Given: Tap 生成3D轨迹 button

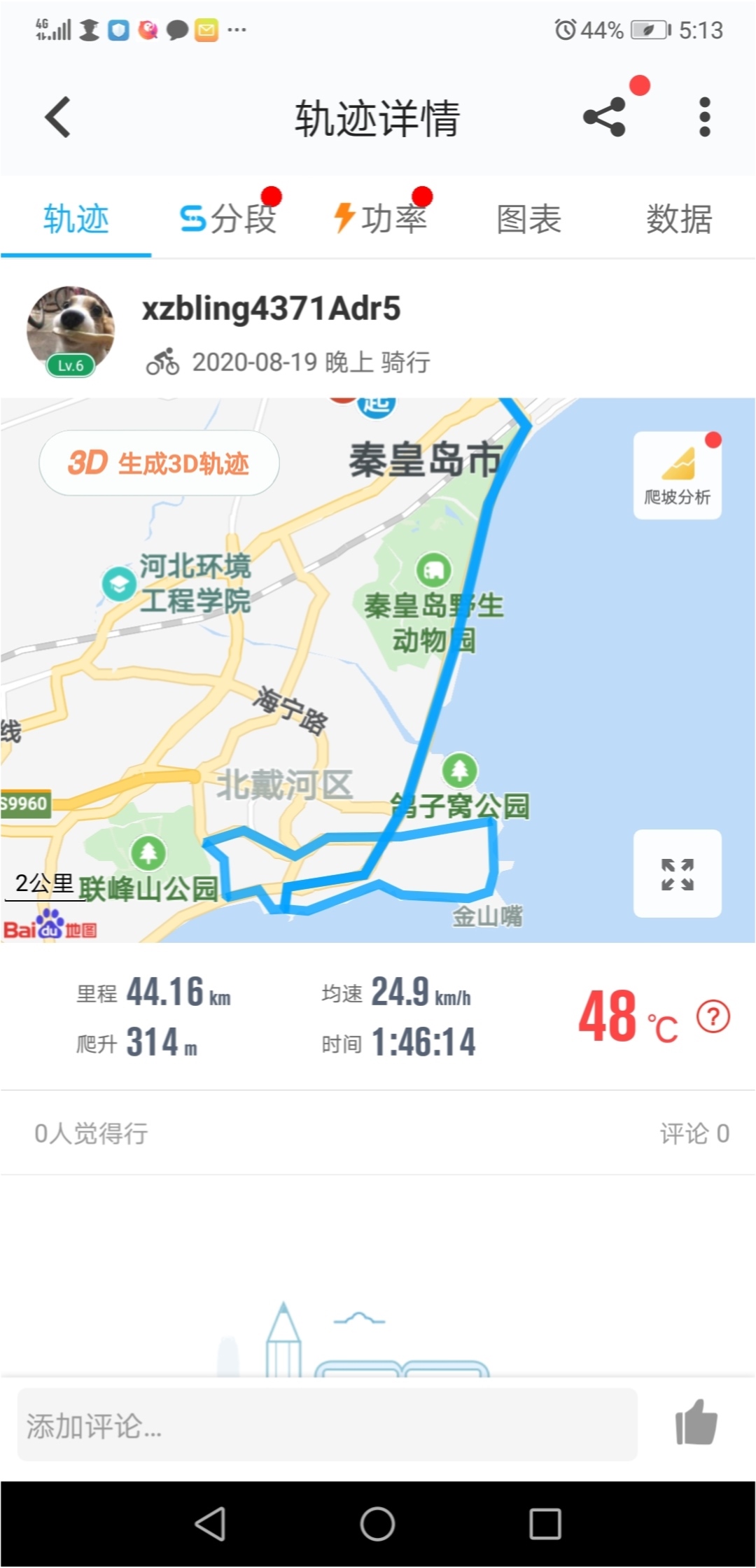Looking at the screenshot, I should click(159, 463).
